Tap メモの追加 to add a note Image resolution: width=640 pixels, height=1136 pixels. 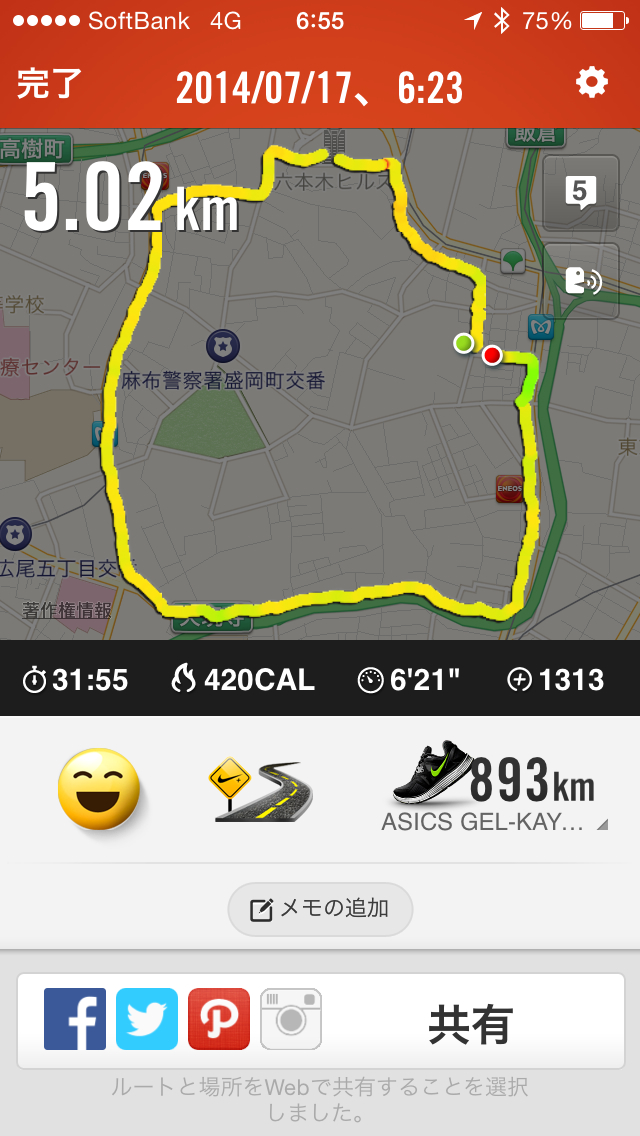(x=320, y=909)
